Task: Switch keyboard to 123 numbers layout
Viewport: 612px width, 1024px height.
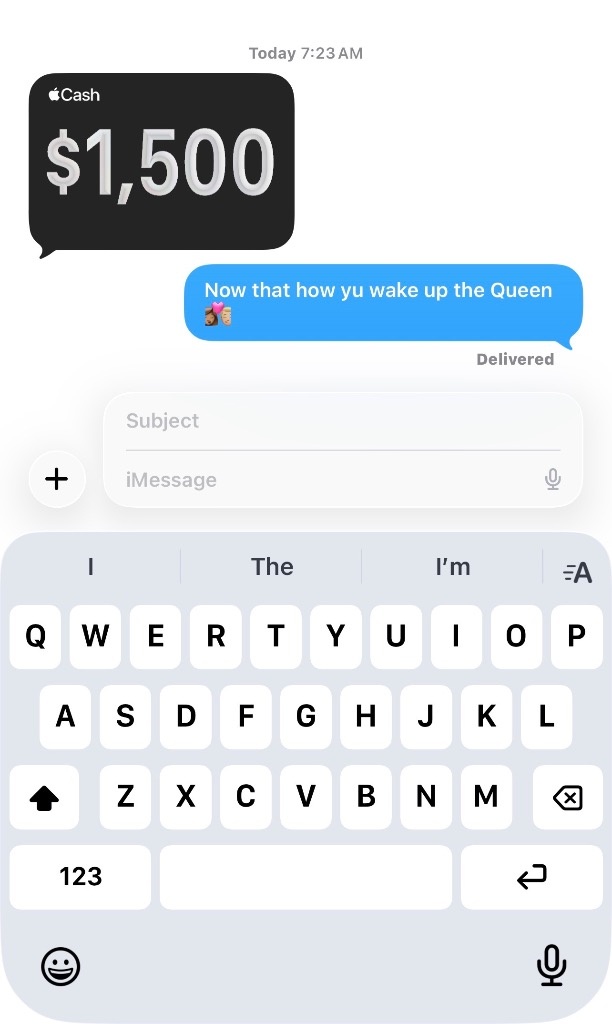Action: 80,877
